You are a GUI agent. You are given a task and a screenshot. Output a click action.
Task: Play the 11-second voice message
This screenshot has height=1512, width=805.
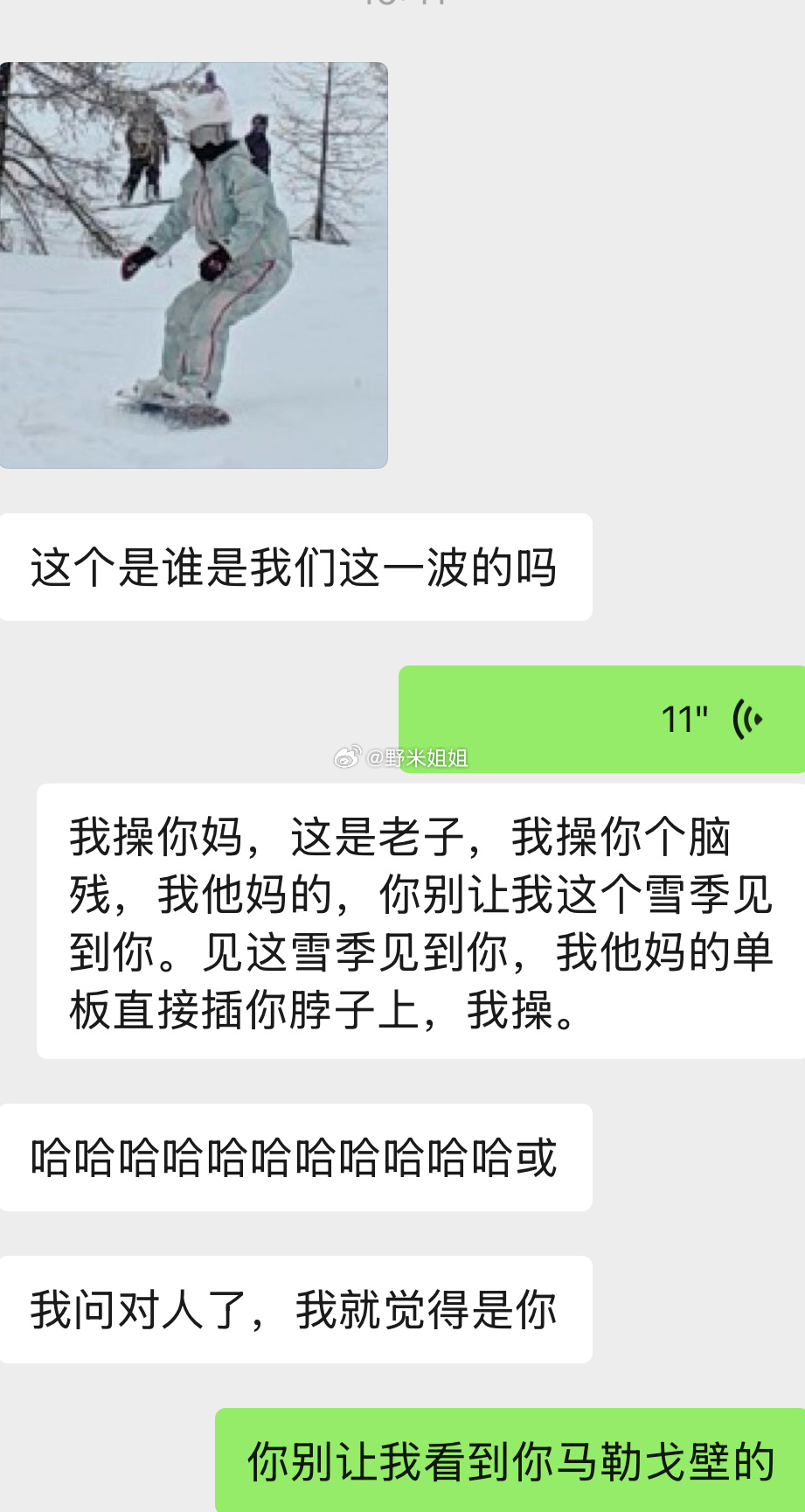coord(601,719)
